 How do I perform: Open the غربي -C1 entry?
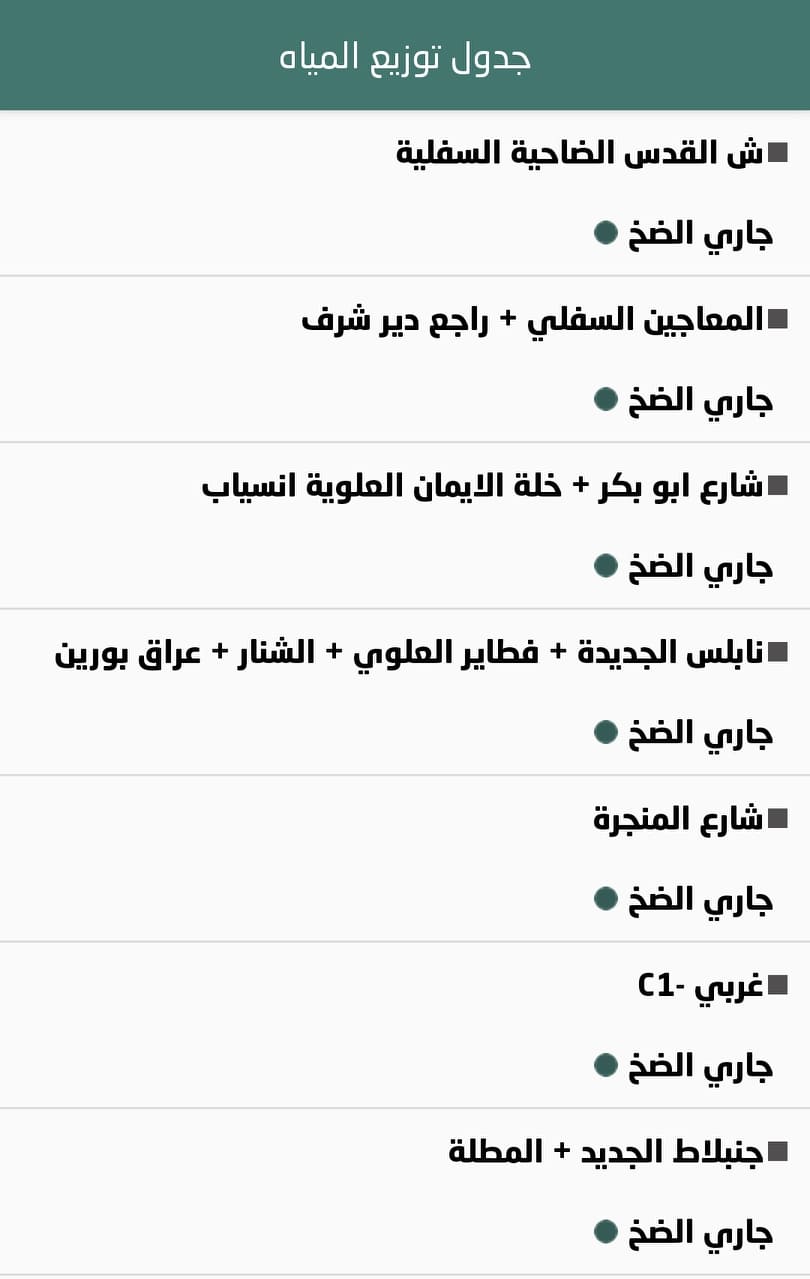[700, 986]
